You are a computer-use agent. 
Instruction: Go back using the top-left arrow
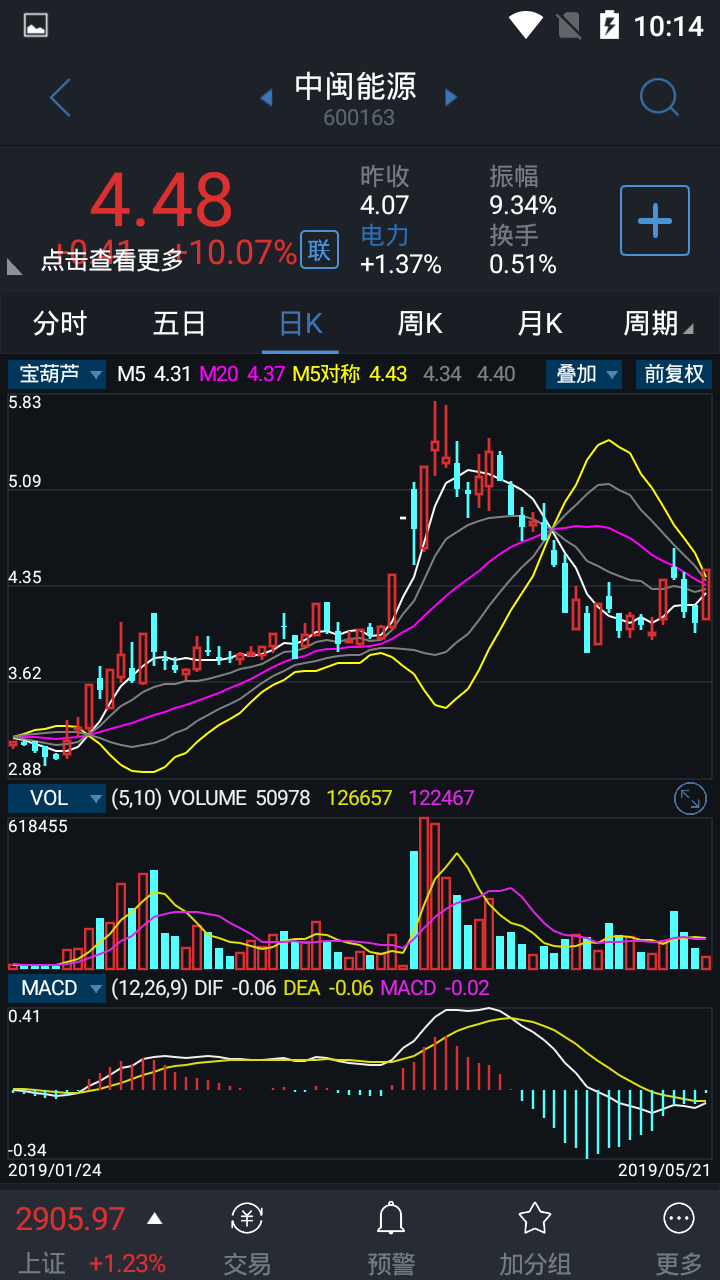[61, 98]
